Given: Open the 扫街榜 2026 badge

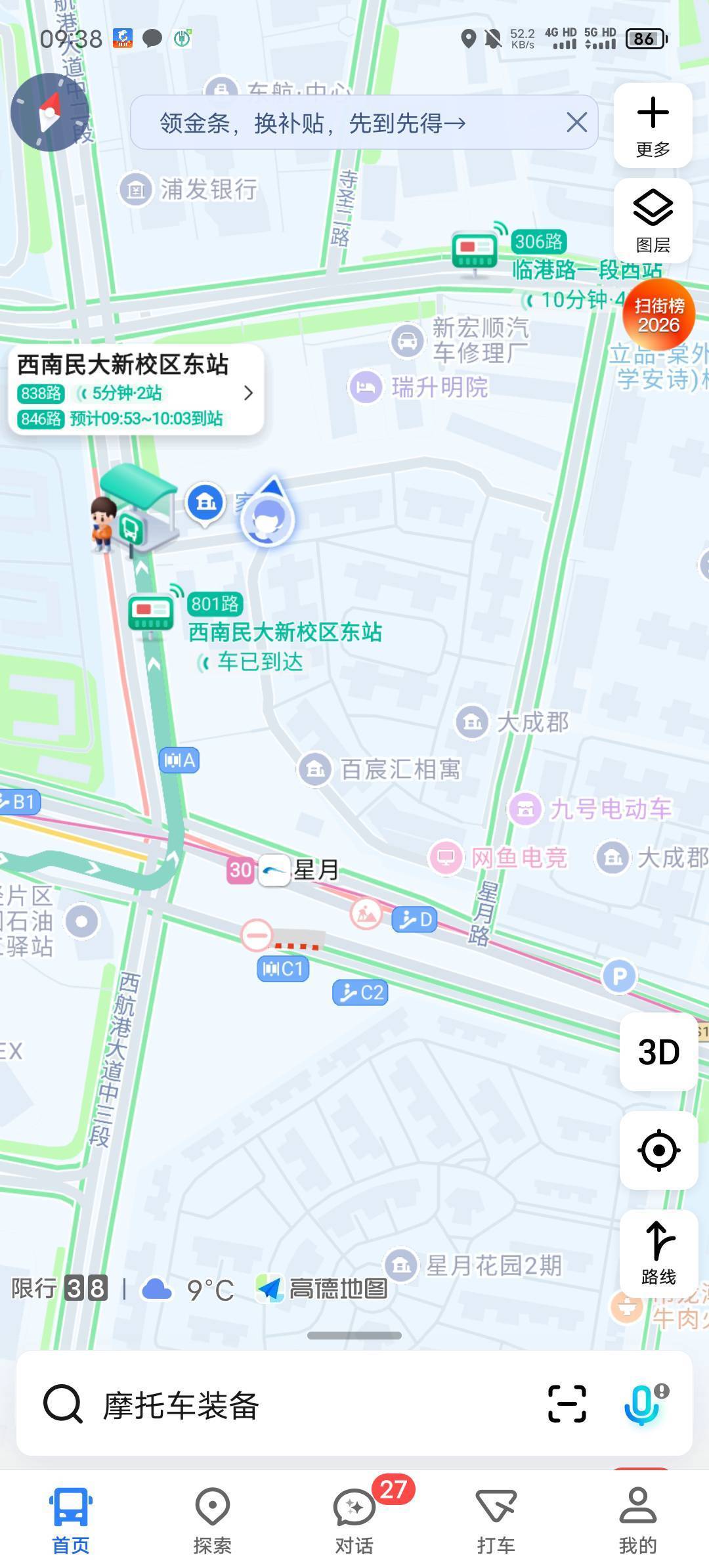Looking at the screenshot, I should tap(658, 315).
